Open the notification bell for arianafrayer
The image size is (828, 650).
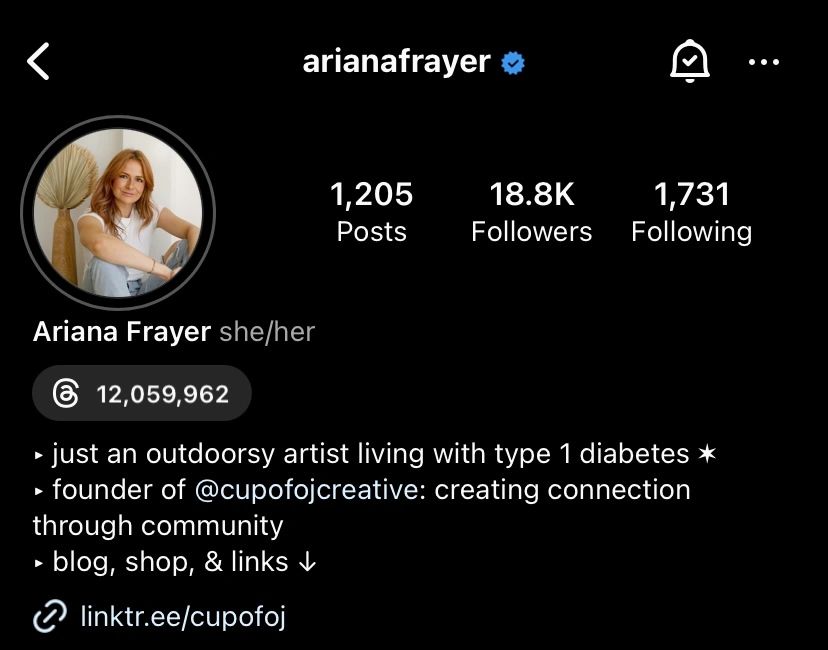click(688, 62)
